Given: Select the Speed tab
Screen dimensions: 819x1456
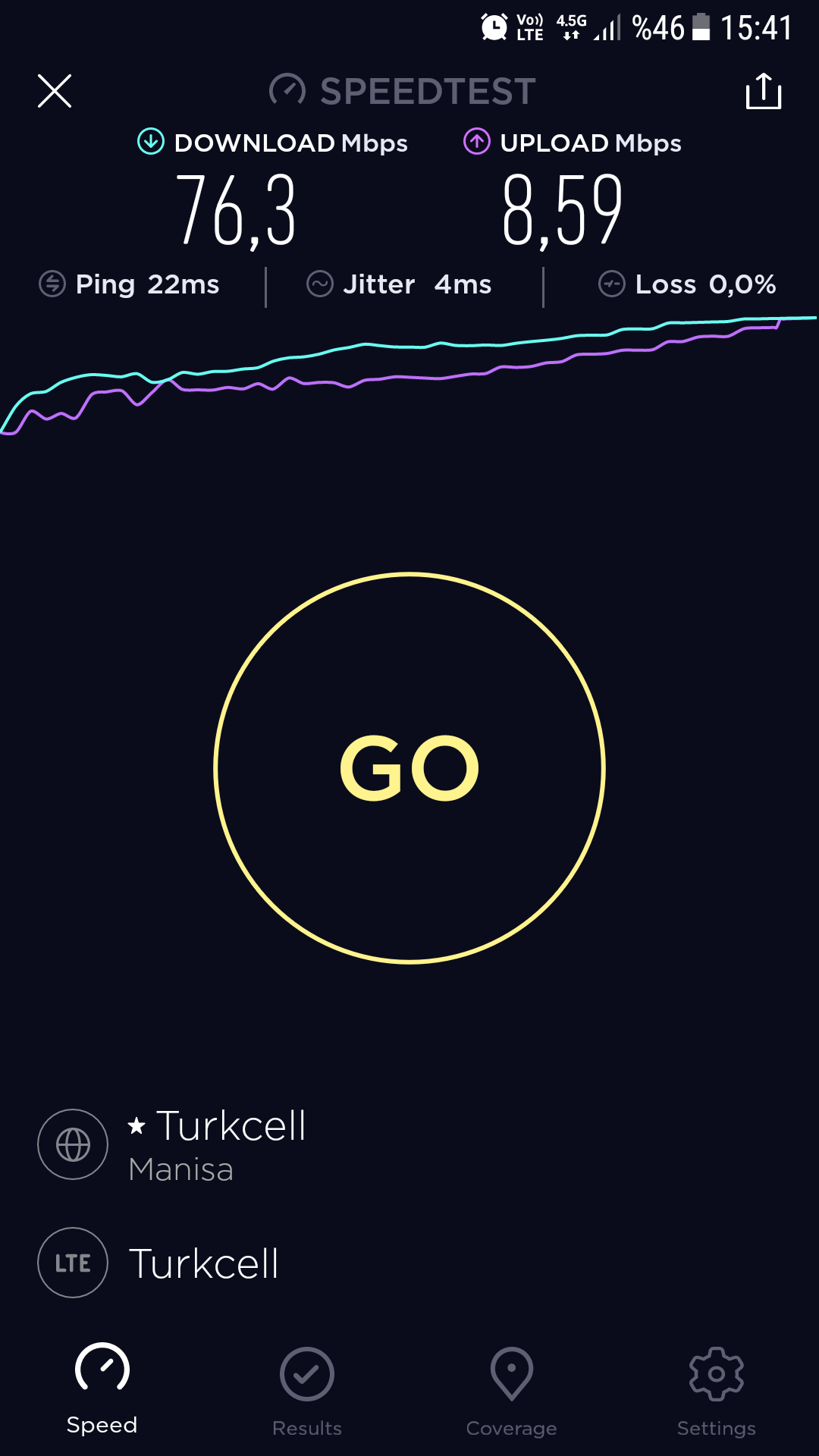Looking at the screenshot, I should (x=102, y=1389).
